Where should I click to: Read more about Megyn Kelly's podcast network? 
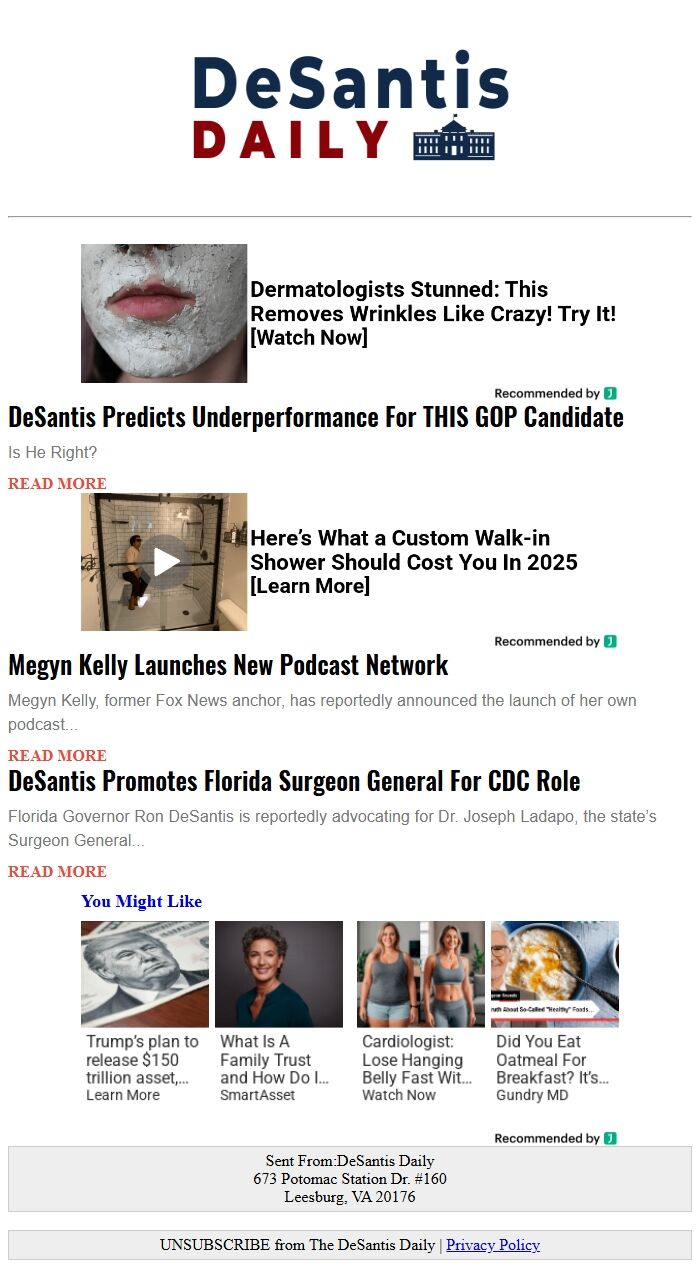click(57, 756)
